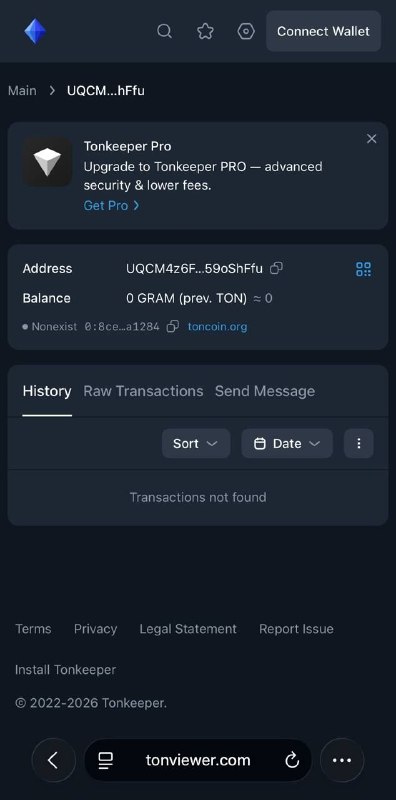Open the search icon in the header

pyautogui.click(x=164, y=31)
